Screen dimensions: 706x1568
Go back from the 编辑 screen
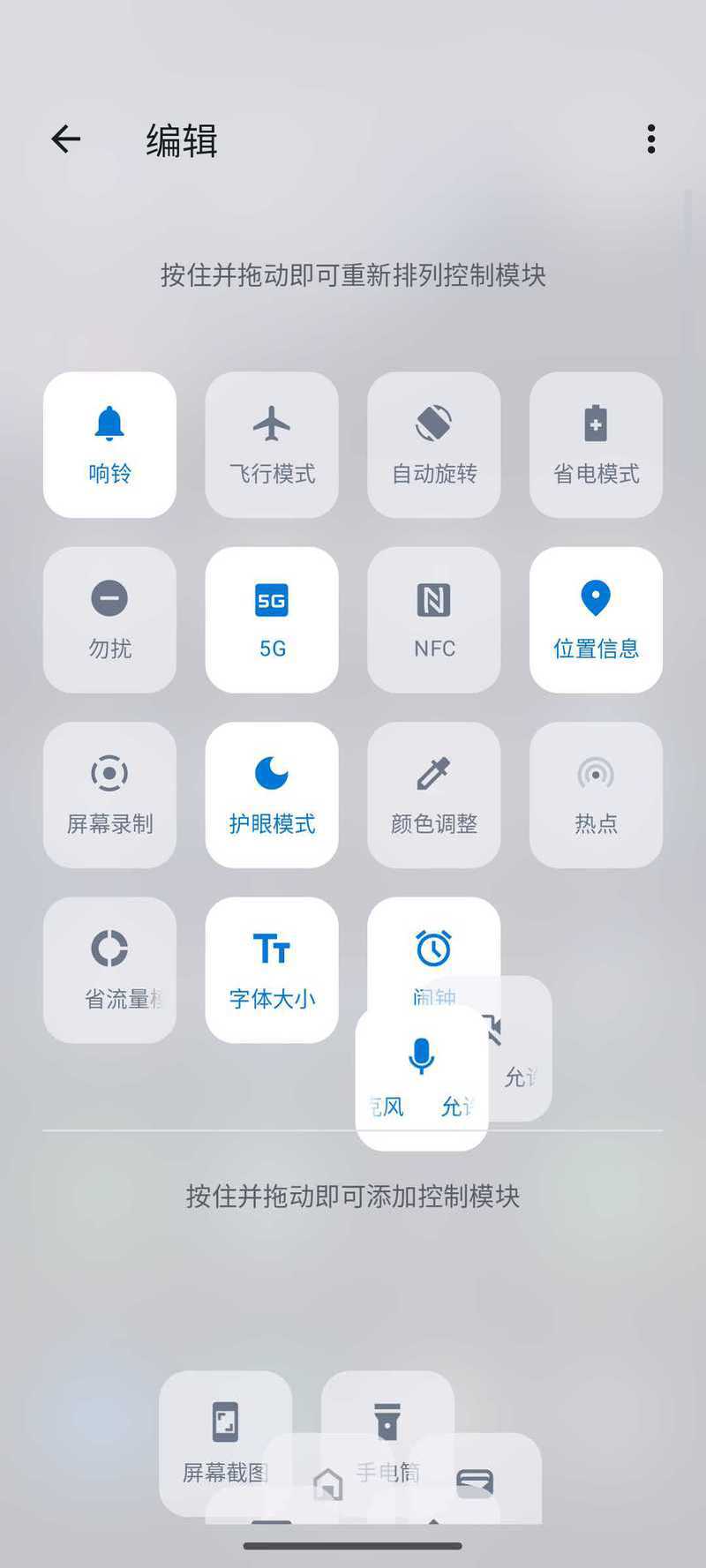(66, 139)
